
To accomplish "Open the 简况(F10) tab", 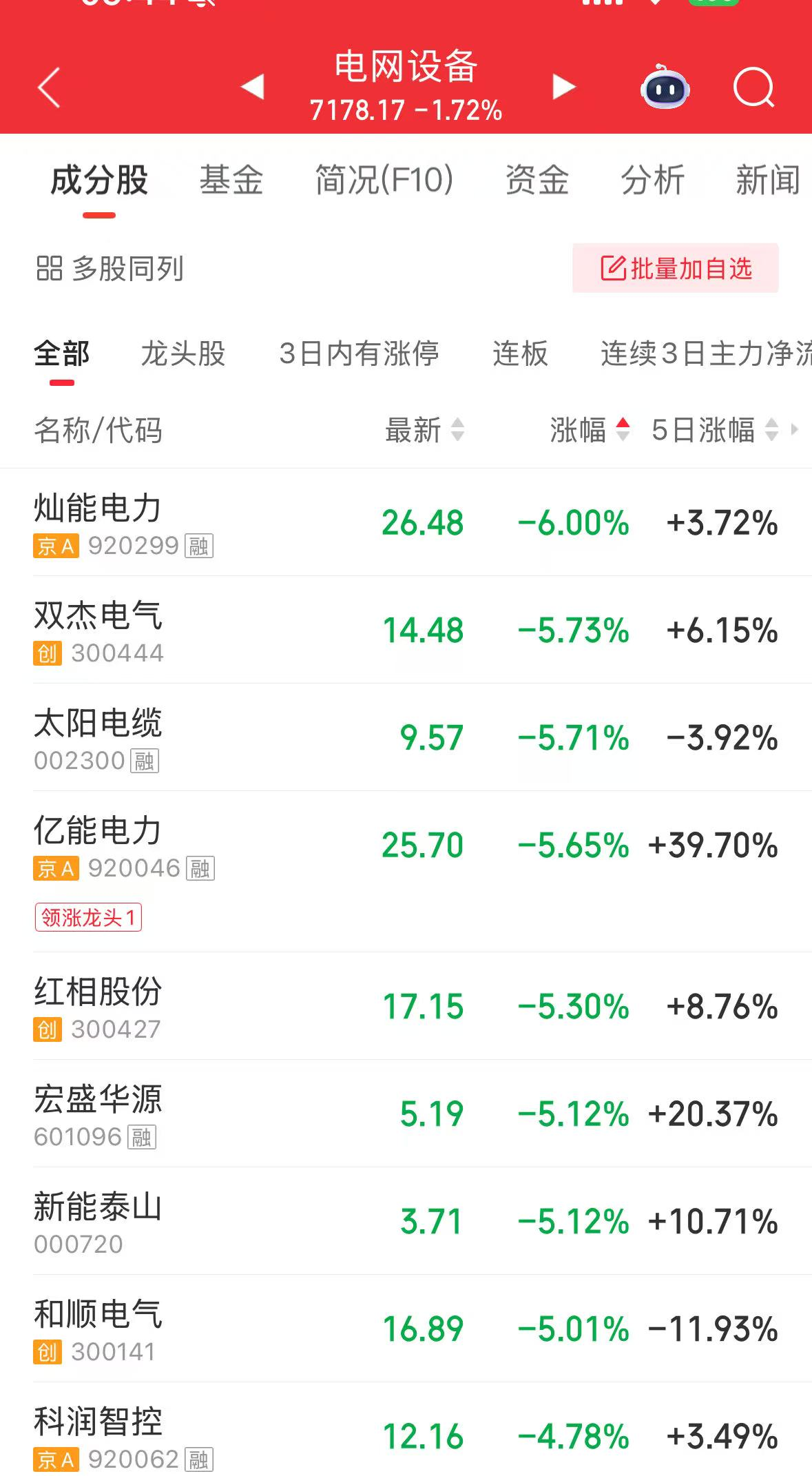I will 384,181.
